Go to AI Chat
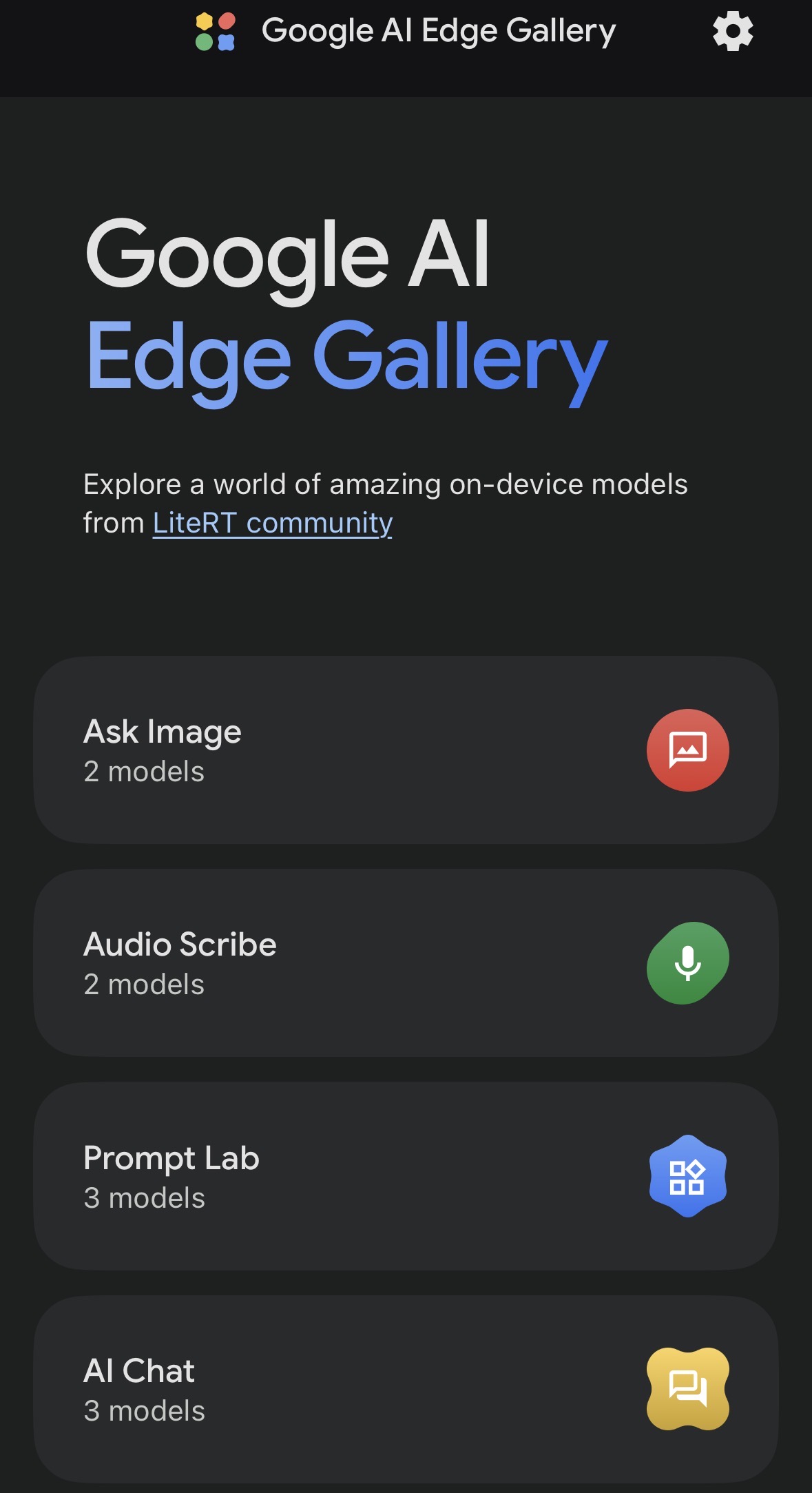 406,1388
